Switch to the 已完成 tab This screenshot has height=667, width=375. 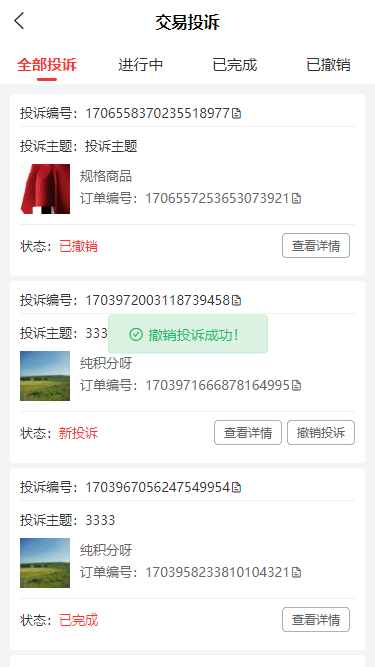click(235, 65)
